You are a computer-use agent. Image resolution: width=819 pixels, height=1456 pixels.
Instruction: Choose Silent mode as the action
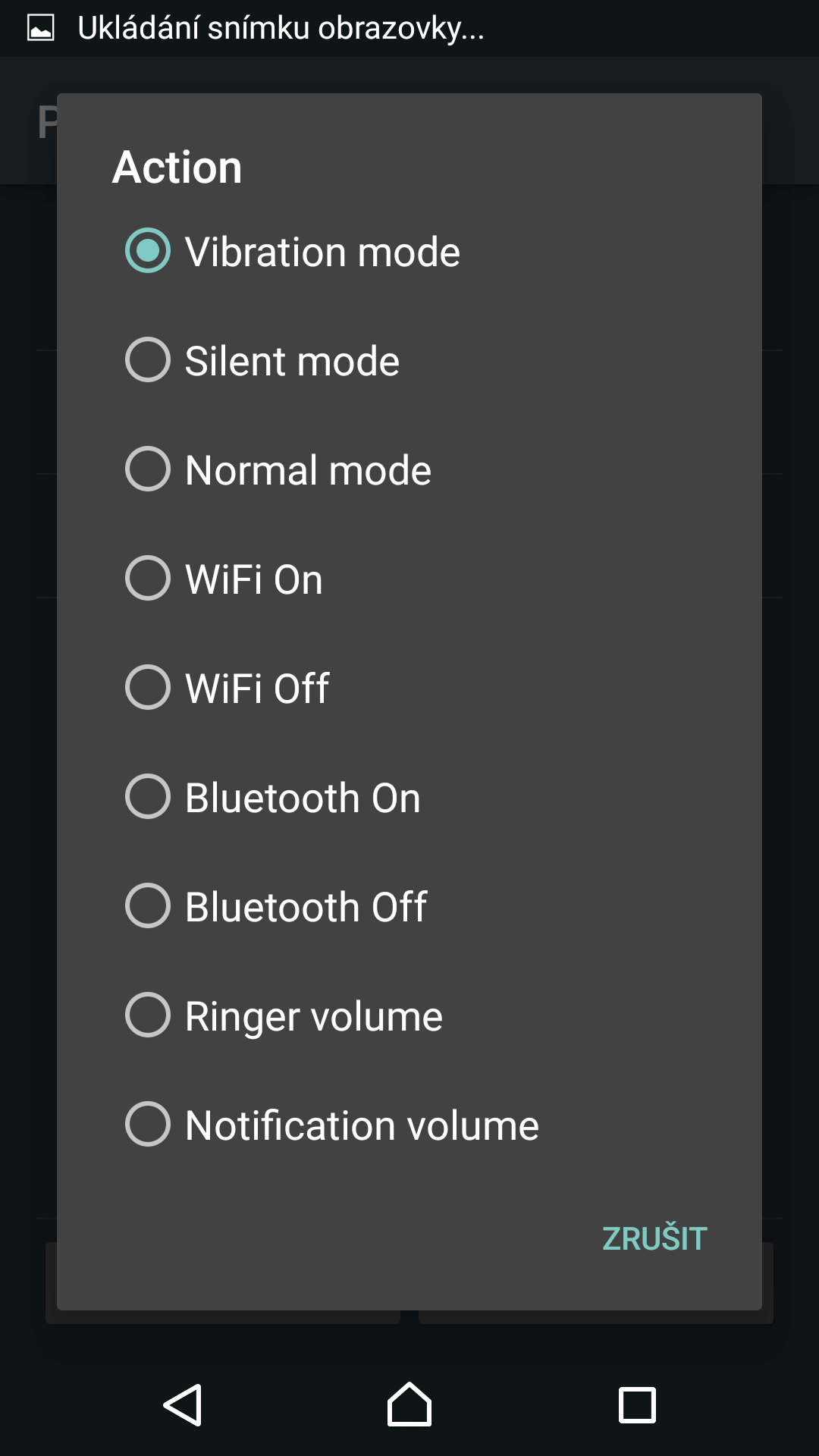coord(409,360)
